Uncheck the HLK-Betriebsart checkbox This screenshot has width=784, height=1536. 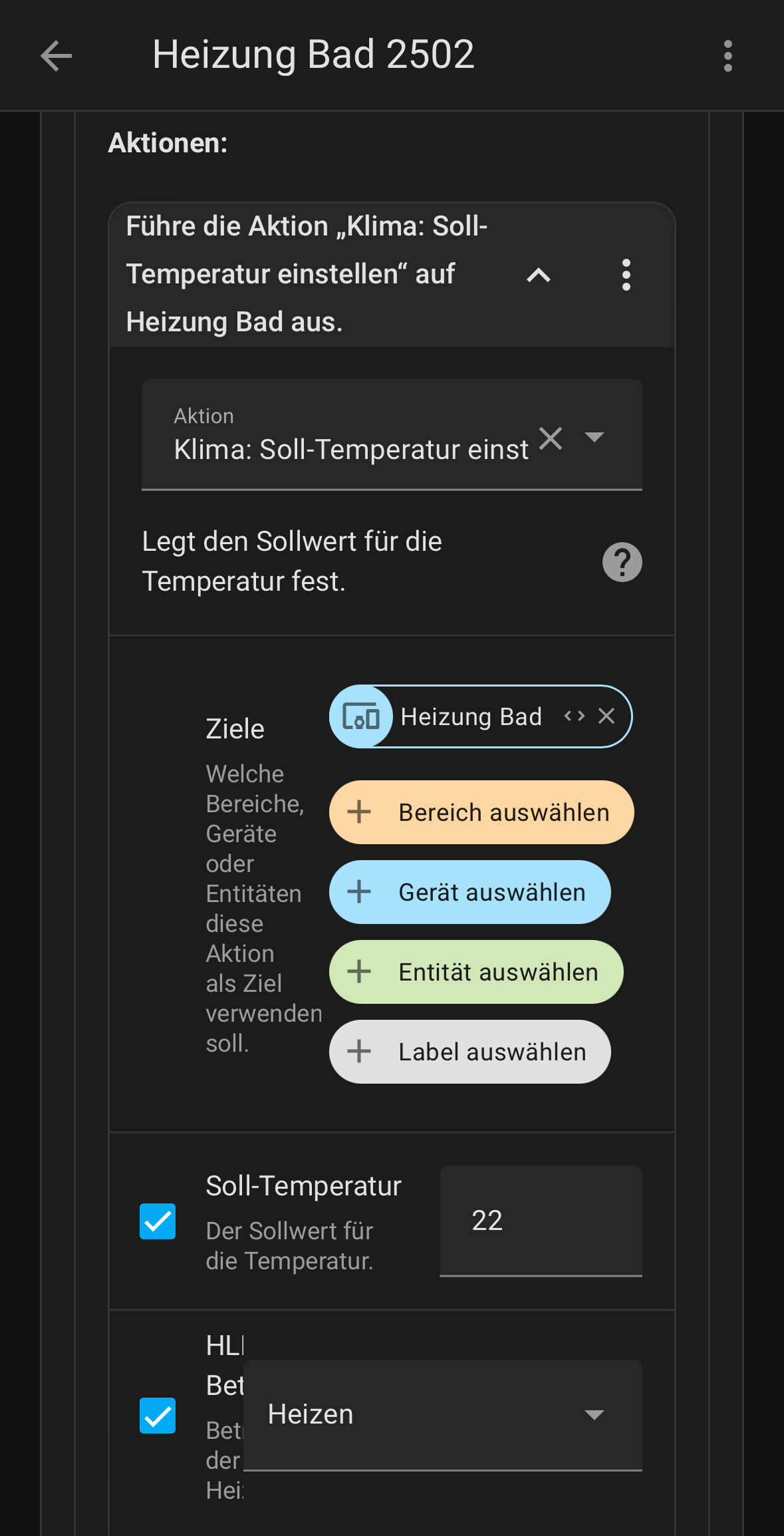(x=158, y=1415)
